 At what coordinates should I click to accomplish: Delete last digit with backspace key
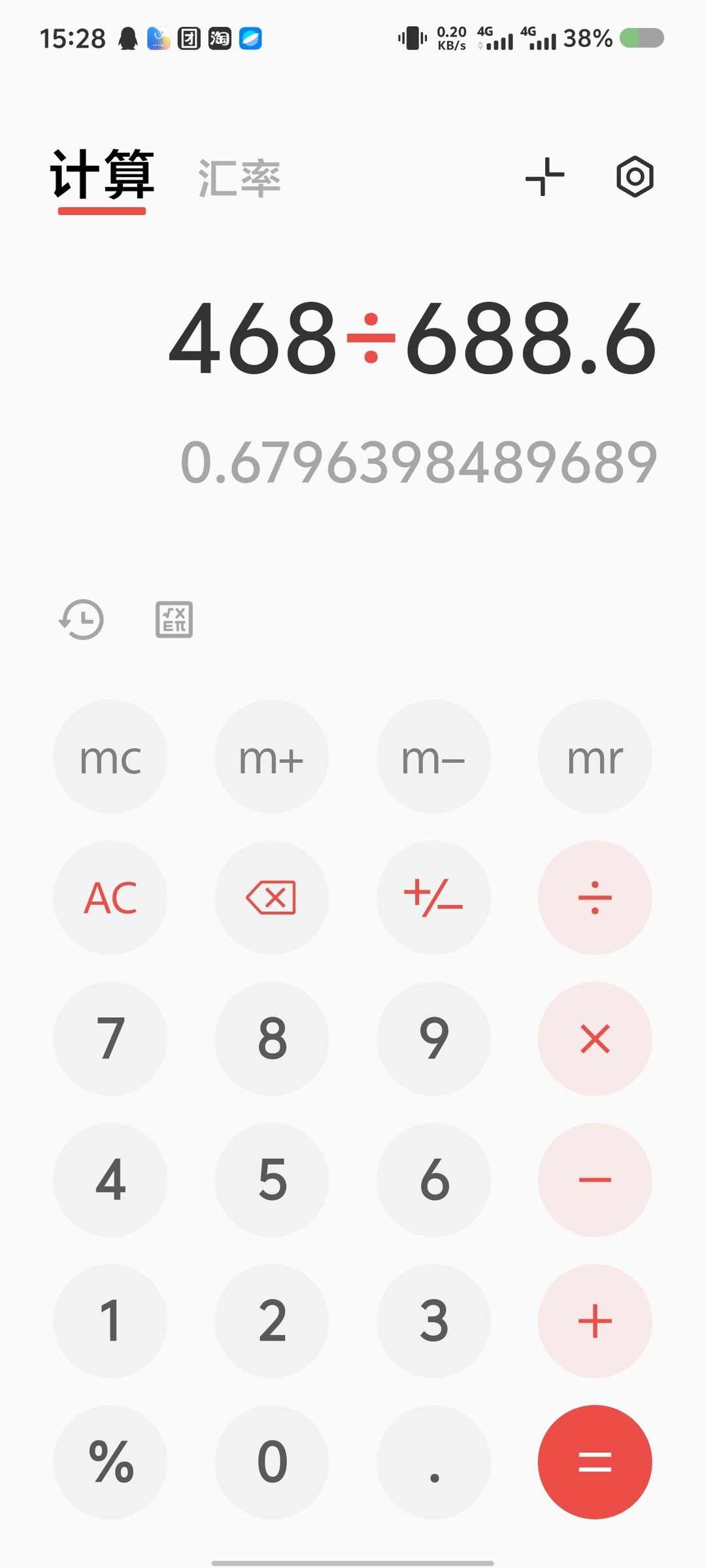coord(271,898)
